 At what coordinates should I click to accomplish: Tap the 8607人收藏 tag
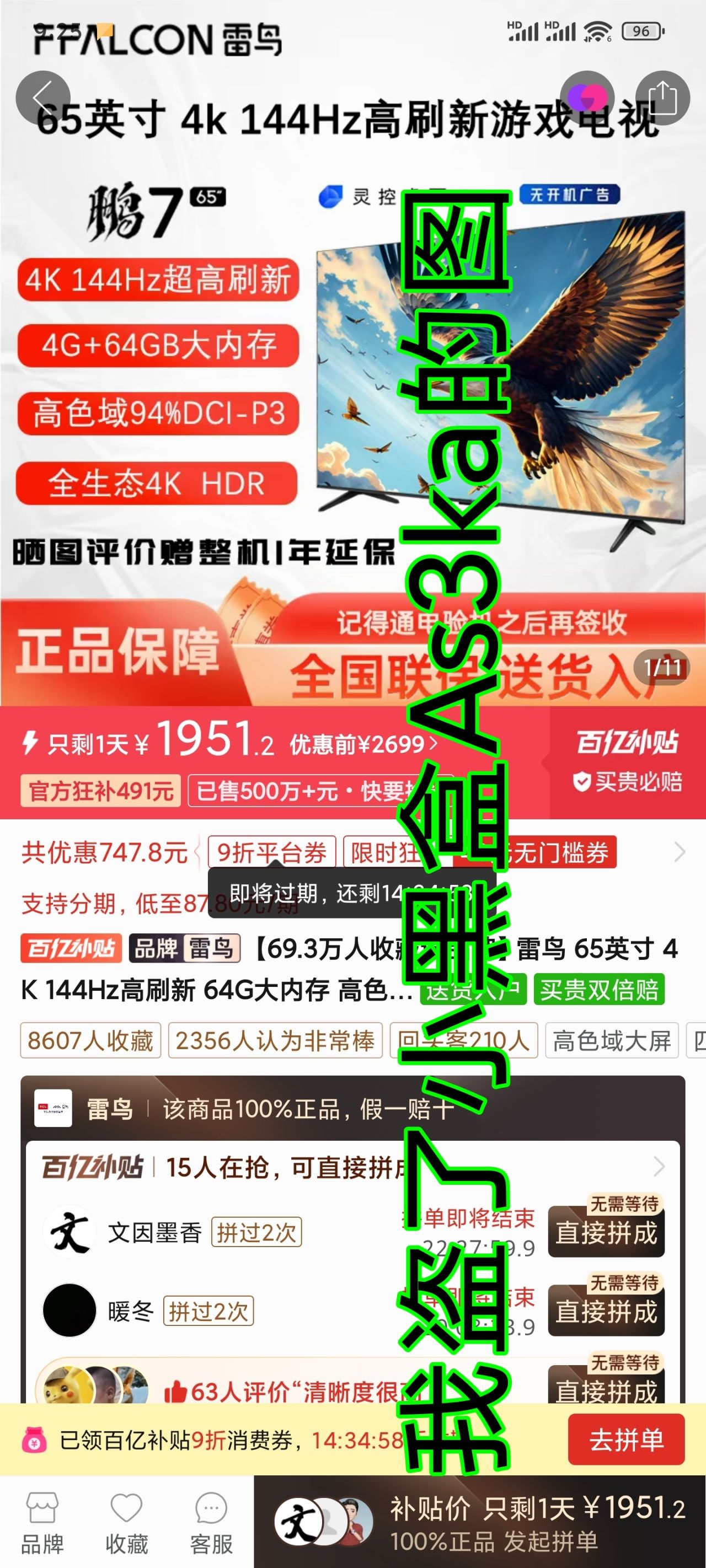click(90, 1040)
